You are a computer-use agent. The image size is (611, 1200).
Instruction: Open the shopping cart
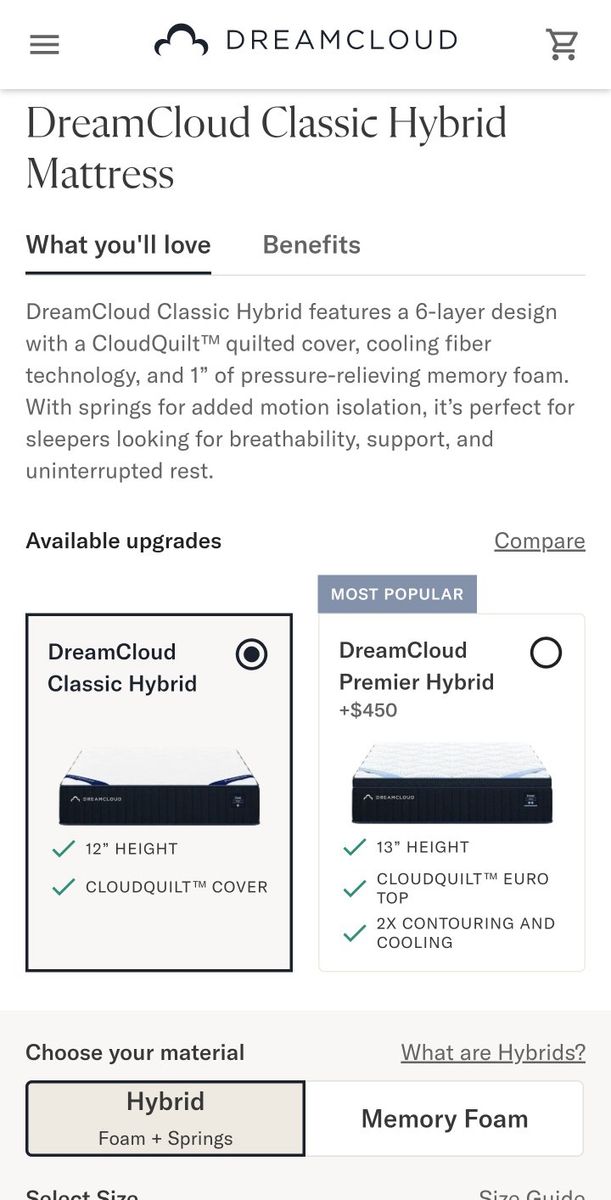[x=562, y=45]
